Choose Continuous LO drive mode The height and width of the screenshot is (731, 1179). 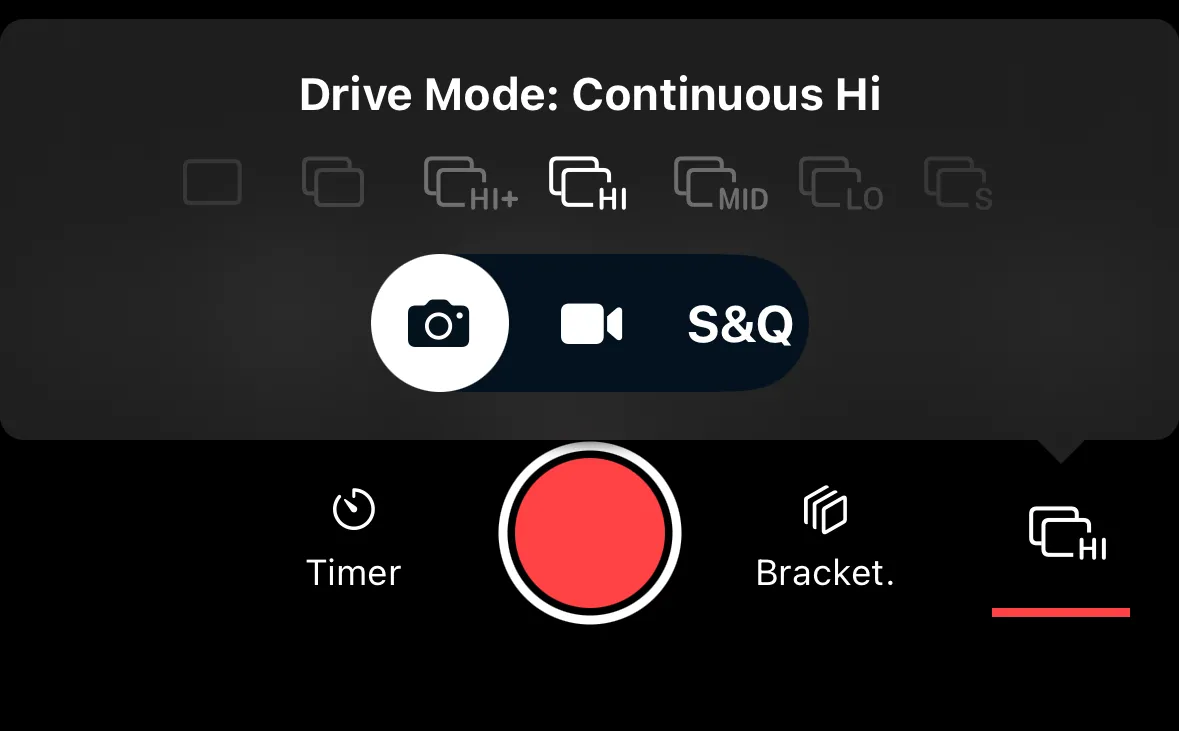coord(840,184)
